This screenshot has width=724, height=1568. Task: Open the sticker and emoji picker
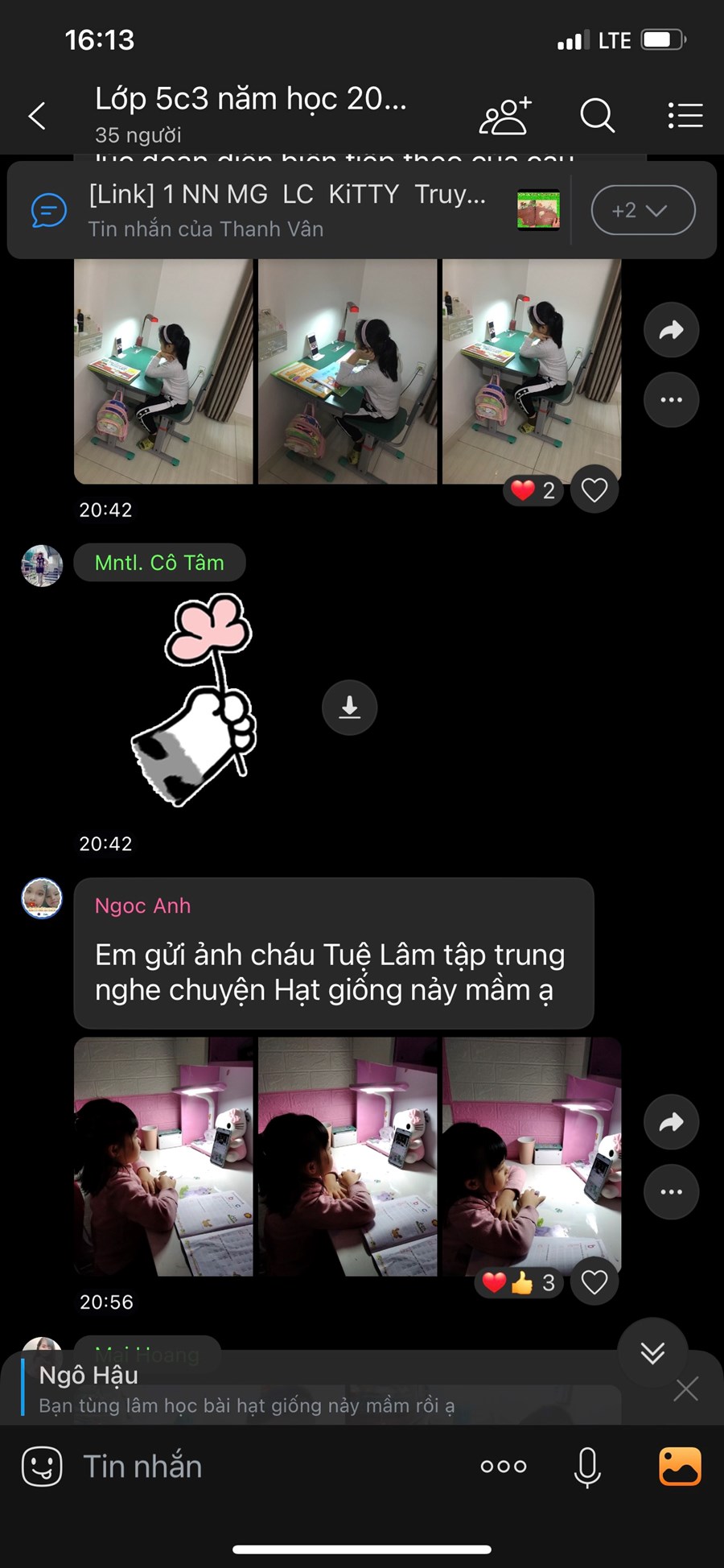[42, 1467]
